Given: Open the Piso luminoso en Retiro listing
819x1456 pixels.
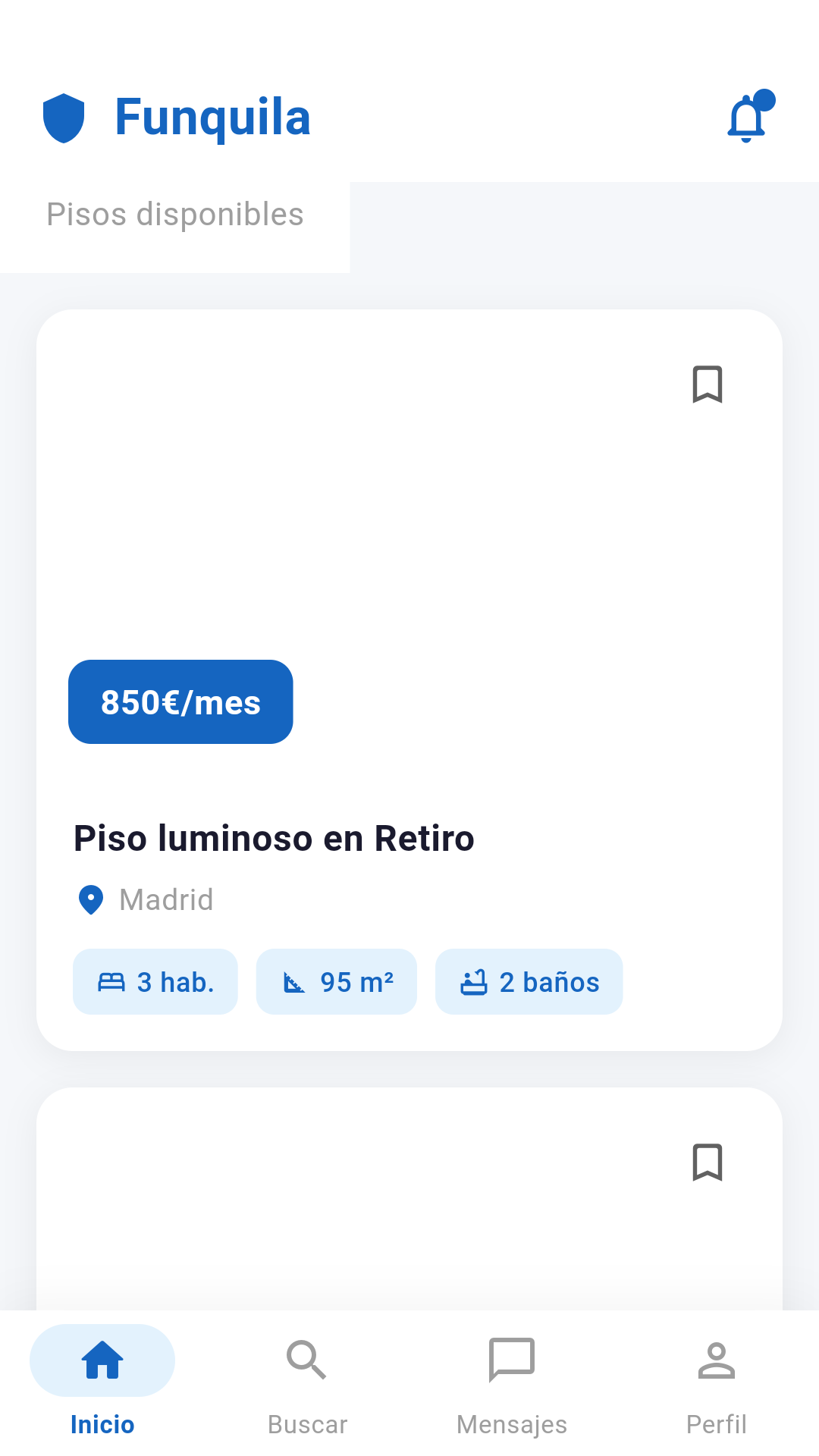Looking at the screenshot, I should [x=273, y=838].
